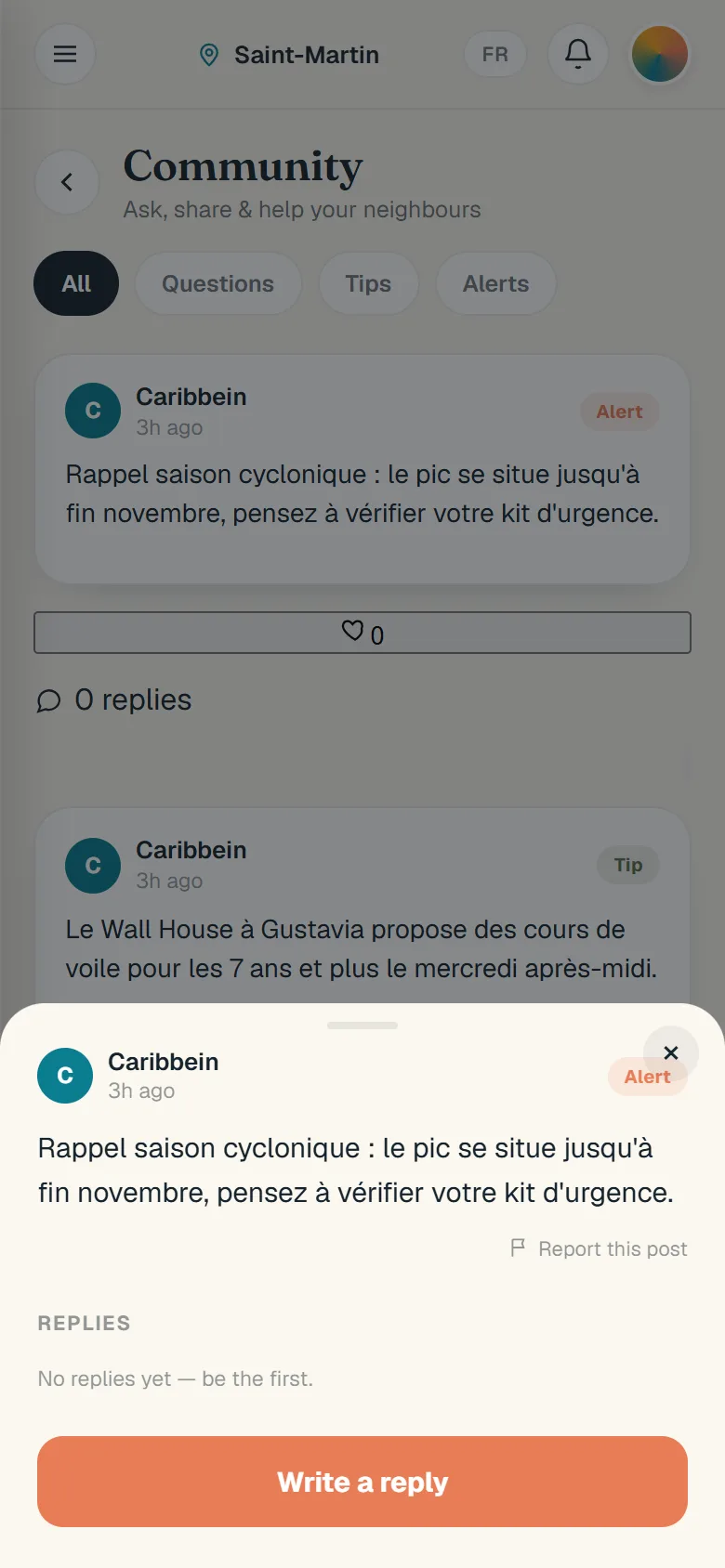The image size is (725, 1568).
Task: Go back from Community
Action: coord(67,182)
